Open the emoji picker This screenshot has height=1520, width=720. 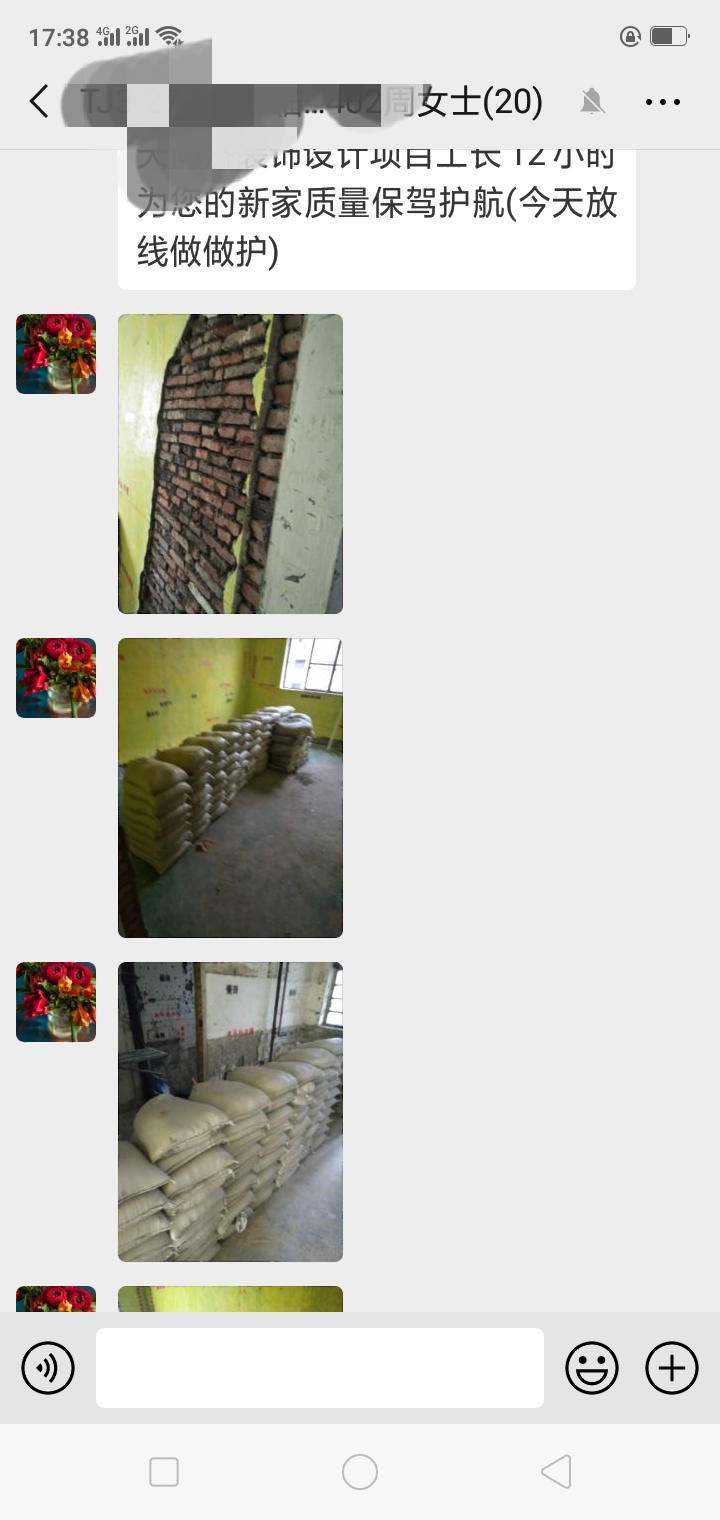point(592,1367)
